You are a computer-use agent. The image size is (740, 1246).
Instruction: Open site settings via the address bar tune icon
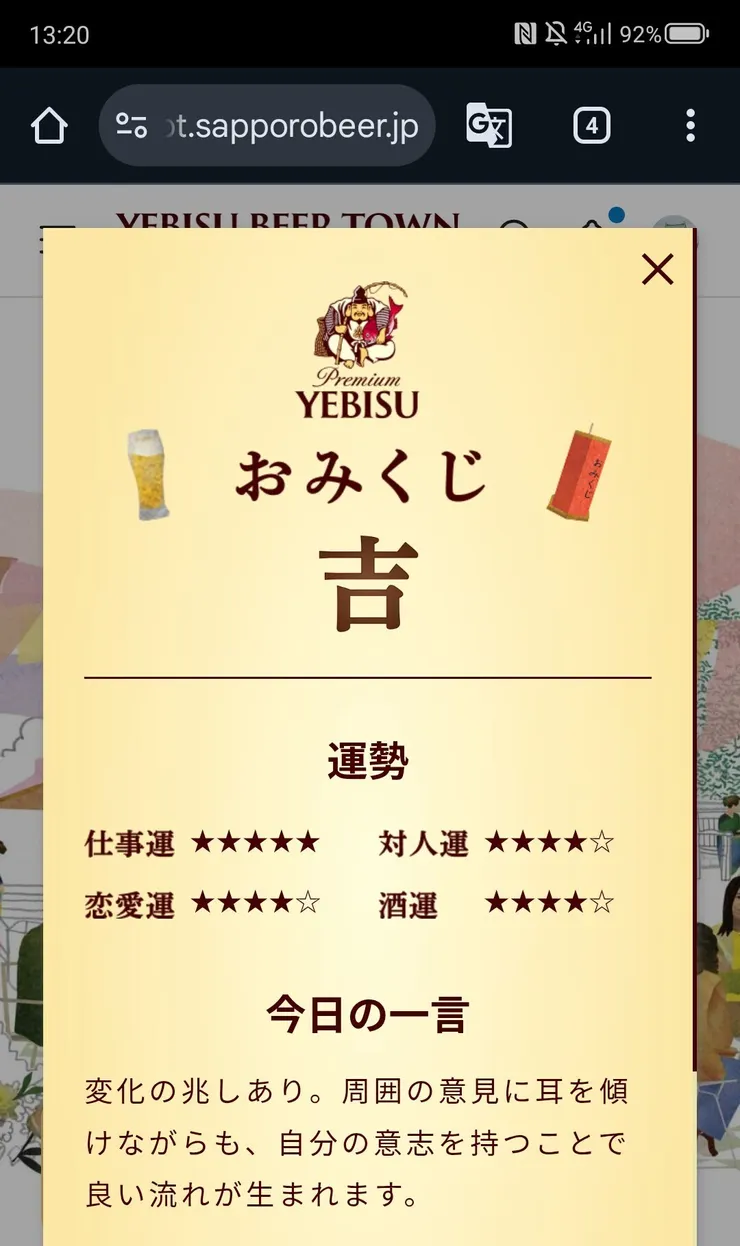coord(131,125)
